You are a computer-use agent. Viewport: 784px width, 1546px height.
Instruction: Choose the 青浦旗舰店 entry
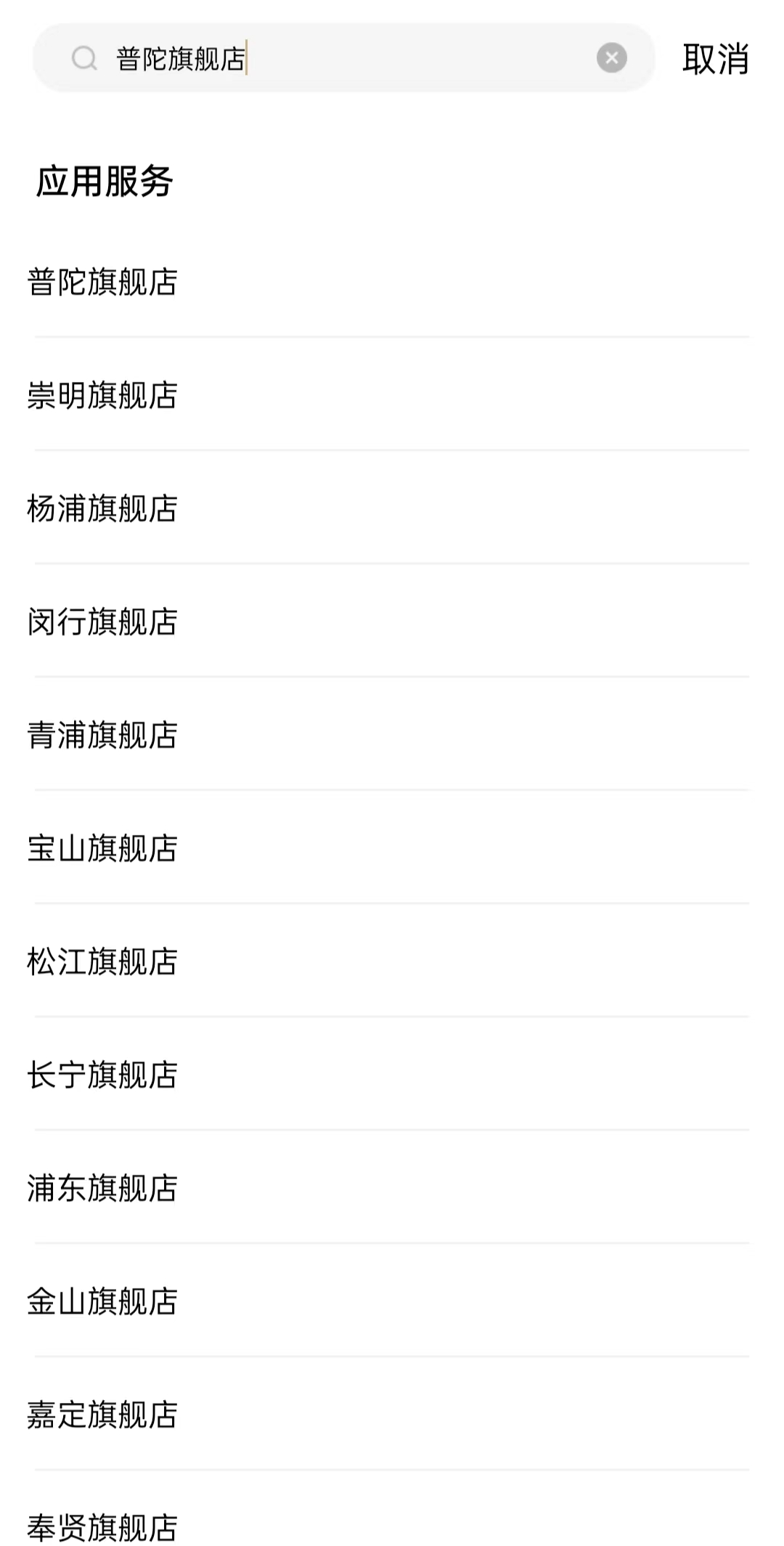[103, 735]
